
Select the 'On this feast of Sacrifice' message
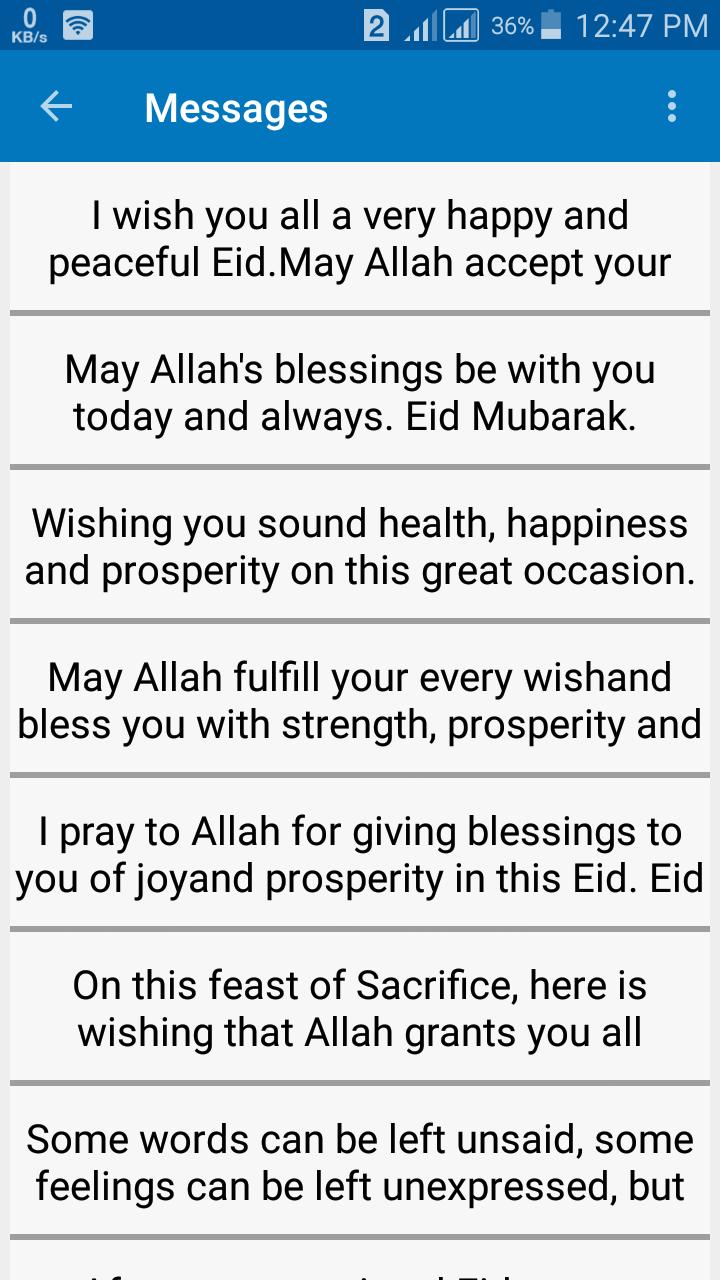pos(360,1009)
